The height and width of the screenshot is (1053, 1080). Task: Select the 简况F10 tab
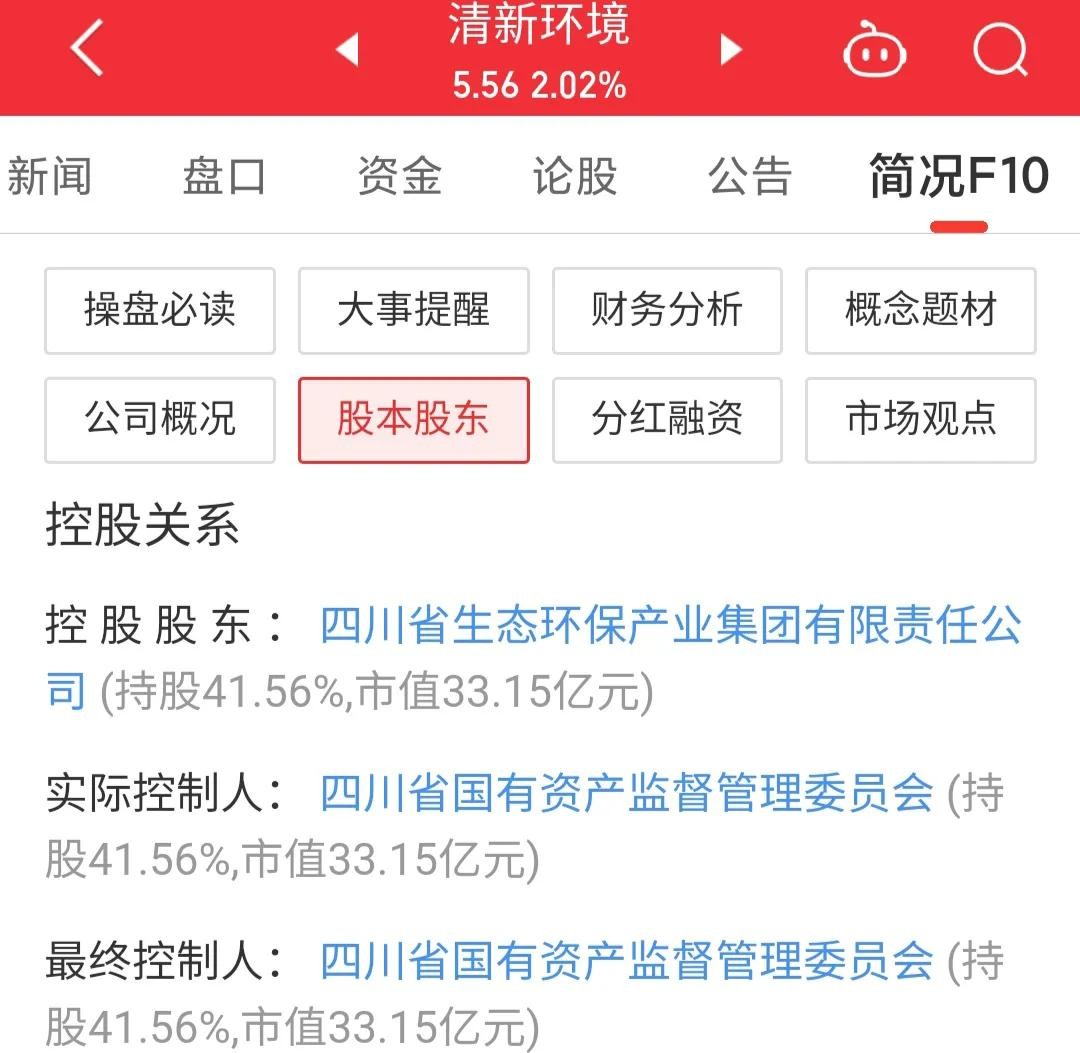click(x=958, y=177)
